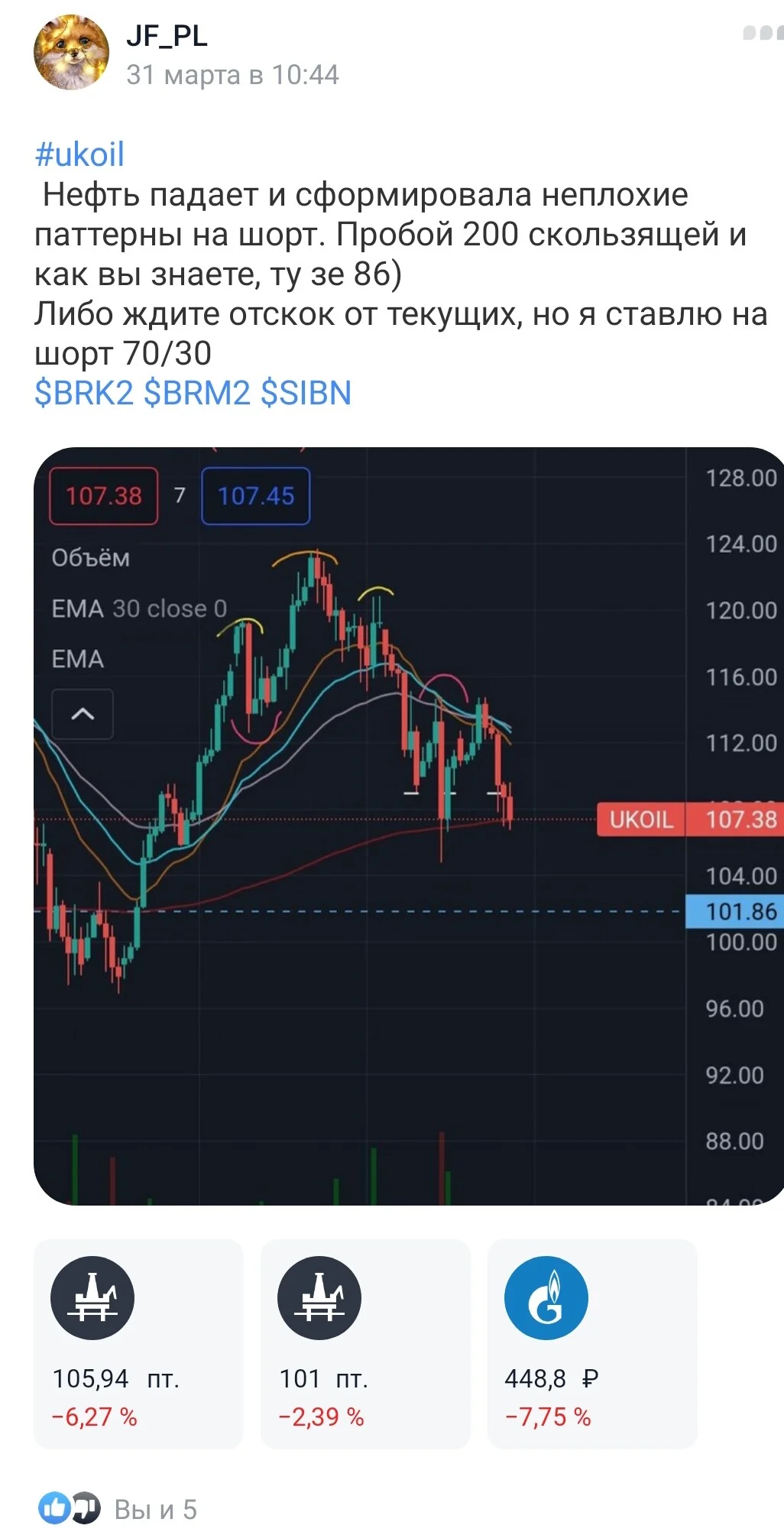Screen dimensions: 784x1532
Task: View the UKOIL chart image fullscreen
Action: pos(409,826)
